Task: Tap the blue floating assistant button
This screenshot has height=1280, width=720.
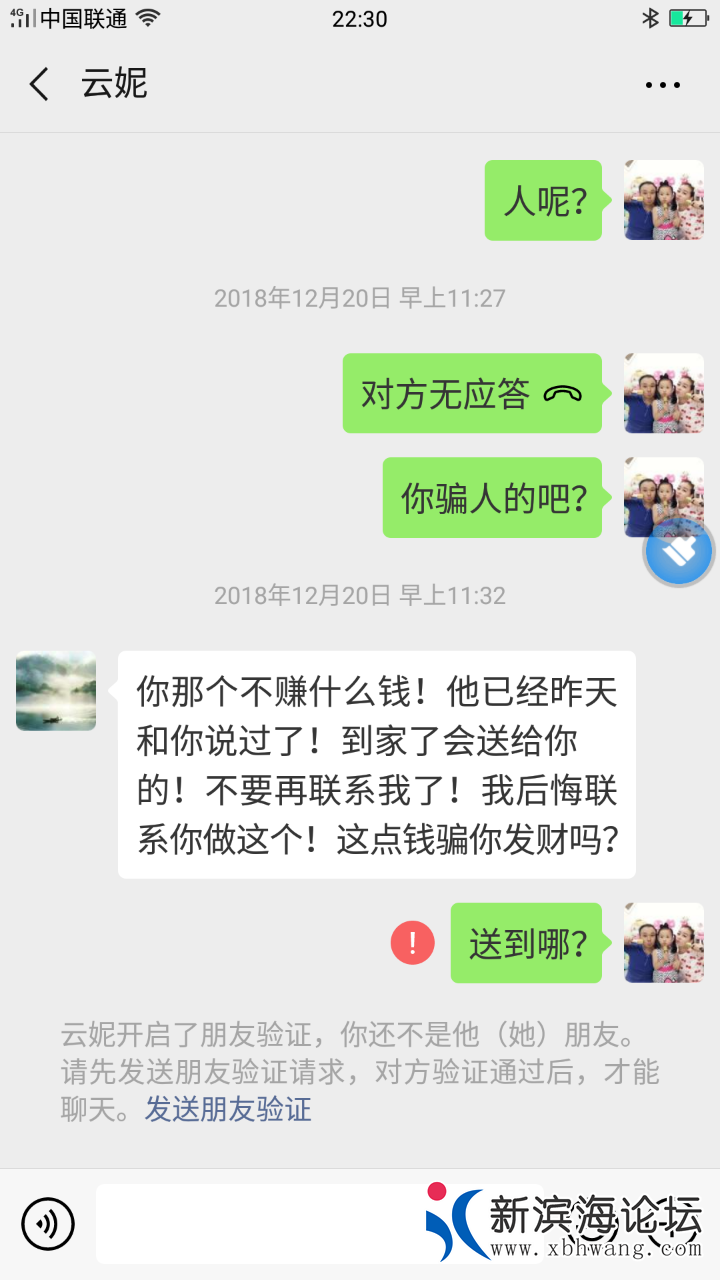Action: [679, 551]
